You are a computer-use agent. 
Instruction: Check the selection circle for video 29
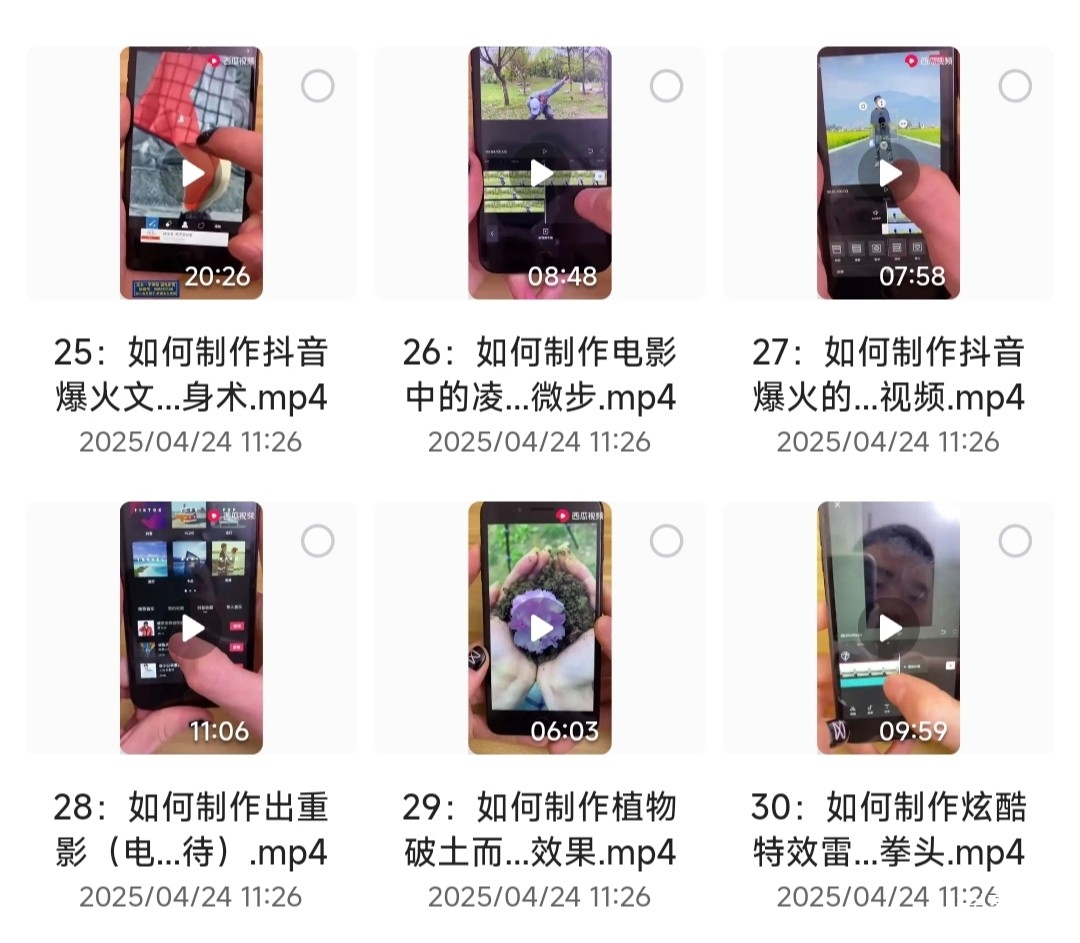click(x=666, y=541)
